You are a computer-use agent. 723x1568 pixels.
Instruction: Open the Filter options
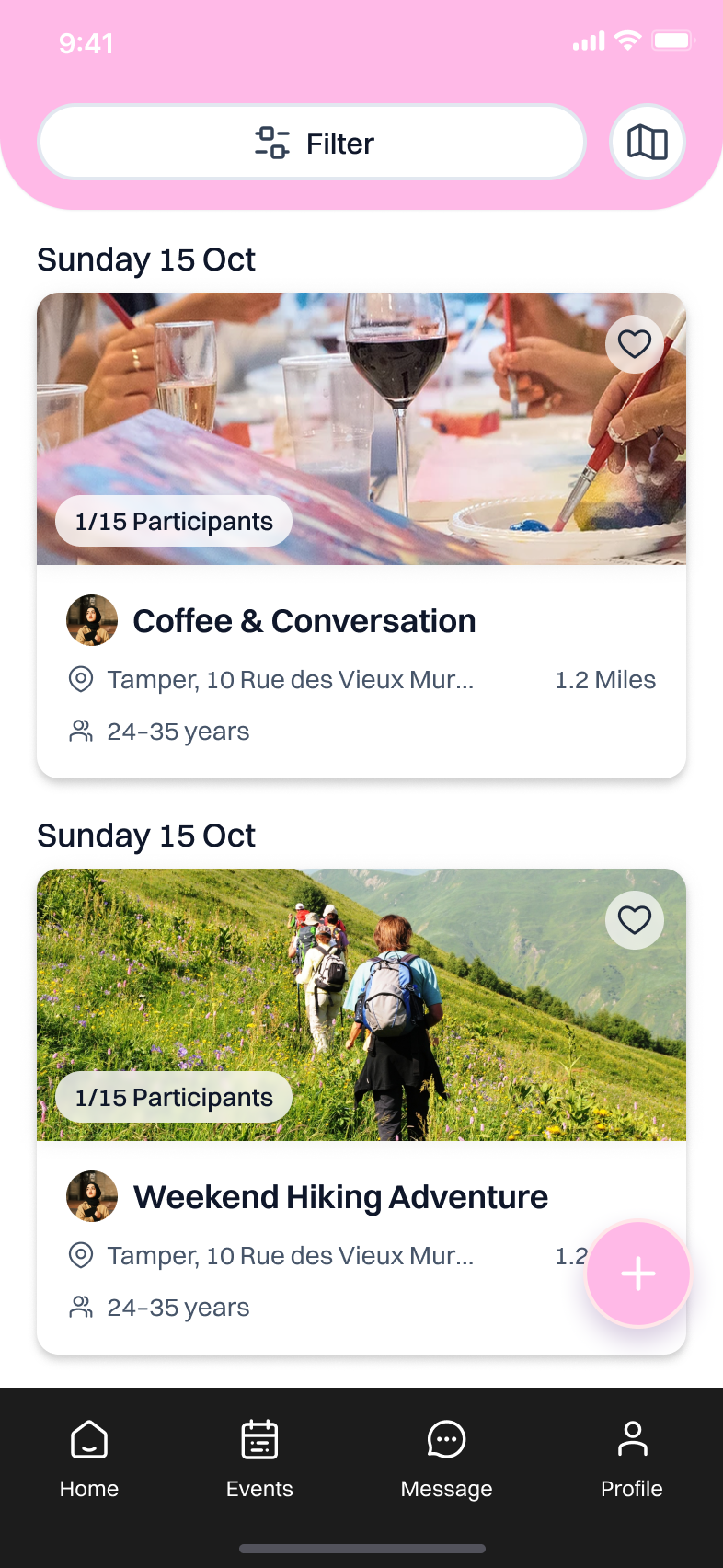312,143
